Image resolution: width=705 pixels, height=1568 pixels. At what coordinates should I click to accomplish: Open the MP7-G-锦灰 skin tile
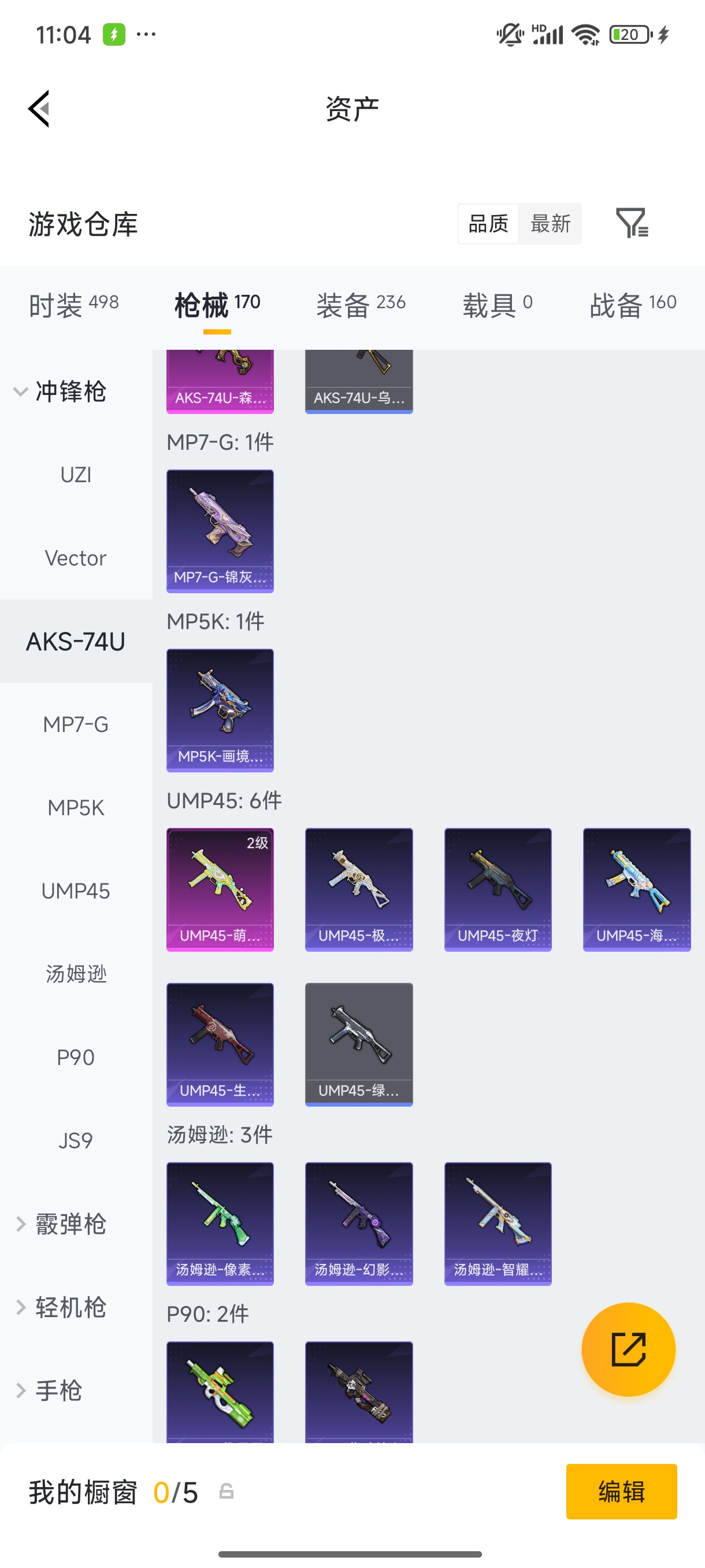220,531
